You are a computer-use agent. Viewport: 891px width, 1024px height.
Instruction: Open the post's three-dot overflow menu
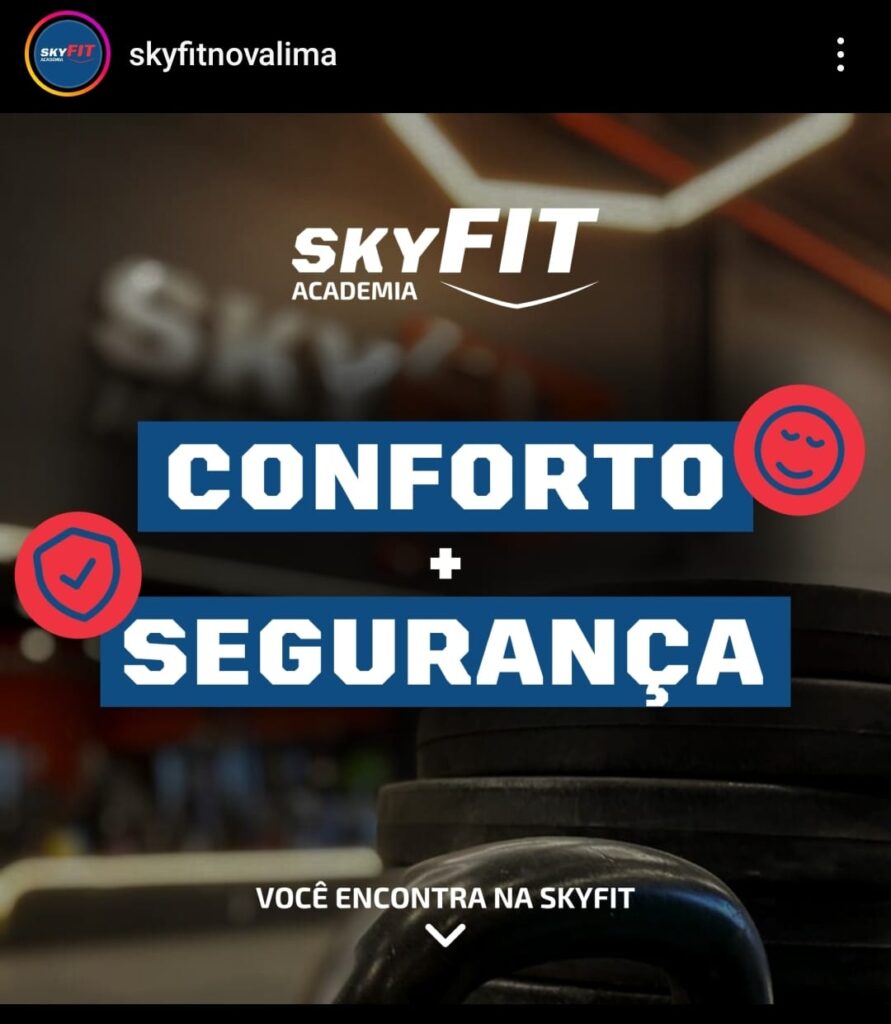[840, 55]
